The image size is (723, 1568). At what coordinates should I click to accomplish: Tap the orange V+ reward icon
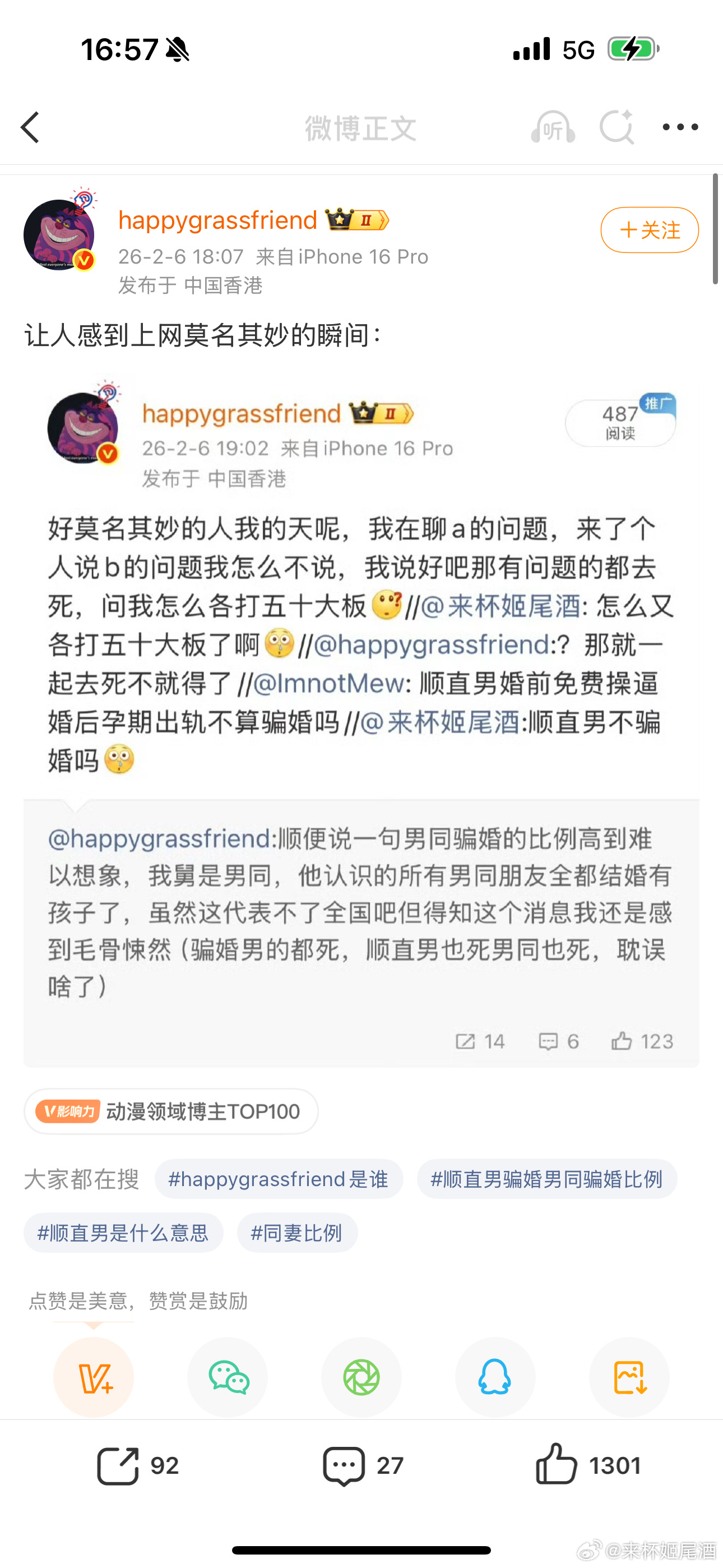point(94,1377)
